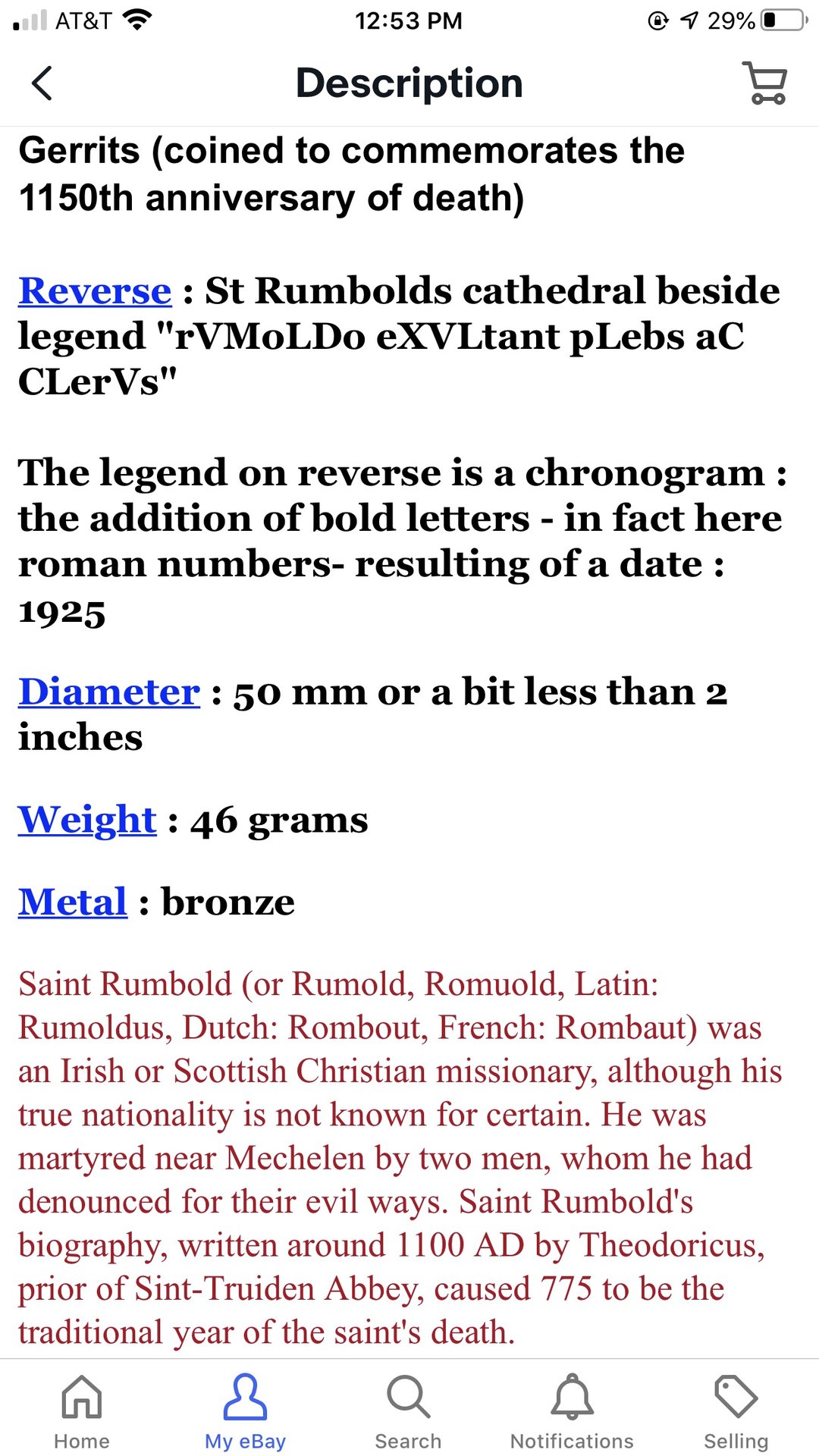Go to the Search tab
This screenshot has height=1456, width=819.
[x=408, y=1411]
